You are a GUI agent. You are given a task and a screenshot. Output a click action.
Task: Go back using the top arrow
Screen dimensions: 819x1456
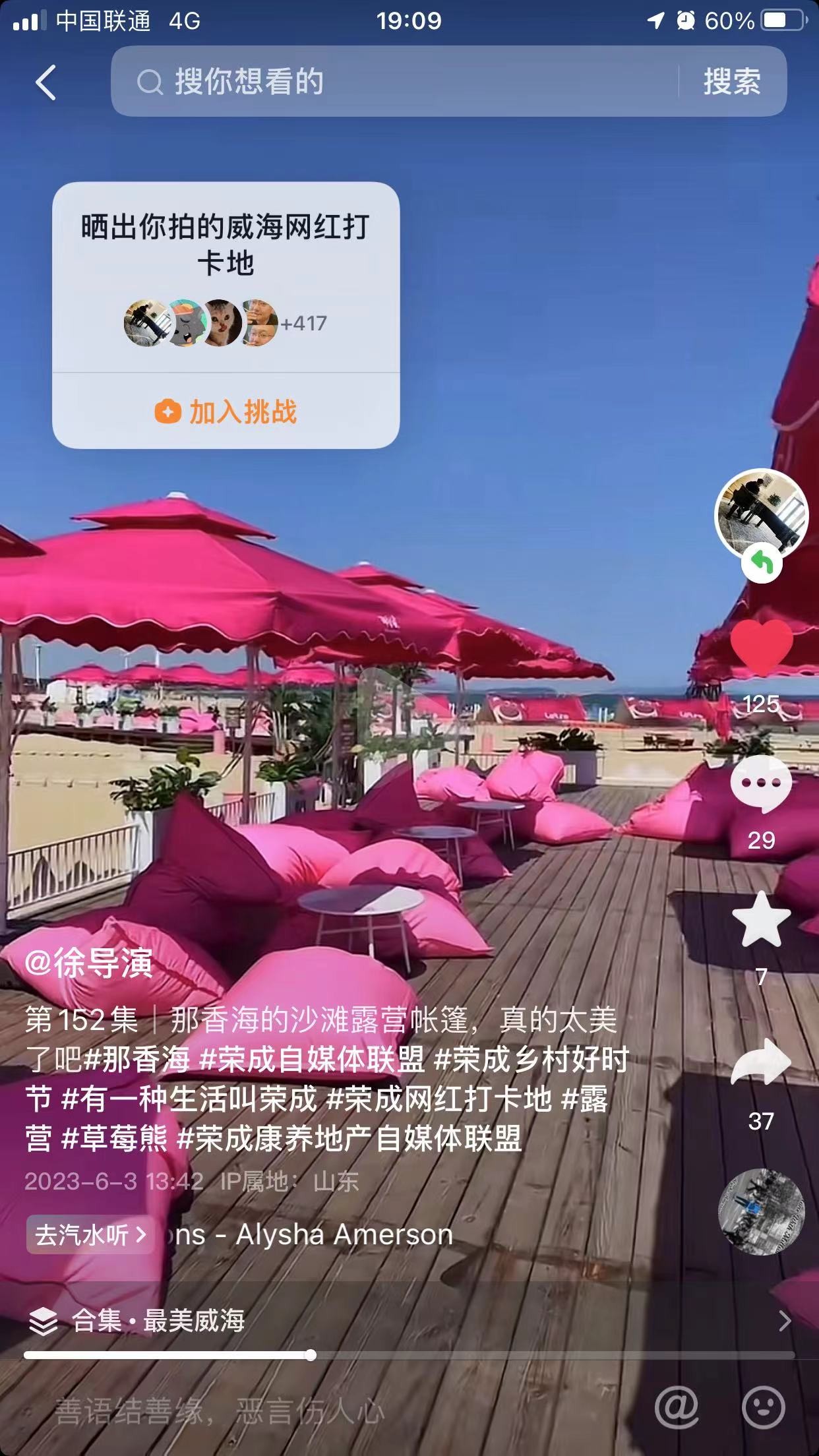45,82
